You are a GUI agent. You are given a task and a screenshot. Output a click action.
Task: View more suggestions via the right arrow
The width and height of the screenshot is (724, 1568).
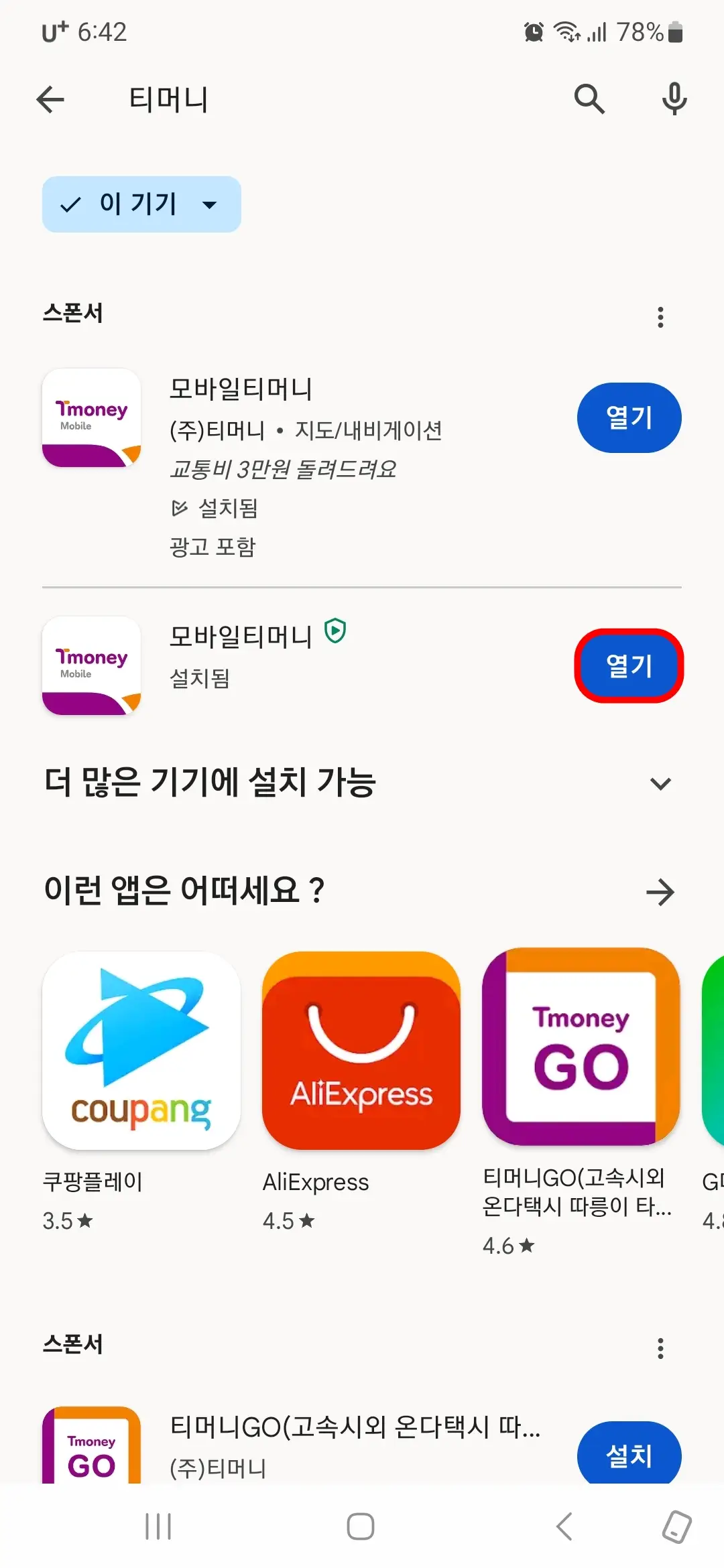coord(661,893)
